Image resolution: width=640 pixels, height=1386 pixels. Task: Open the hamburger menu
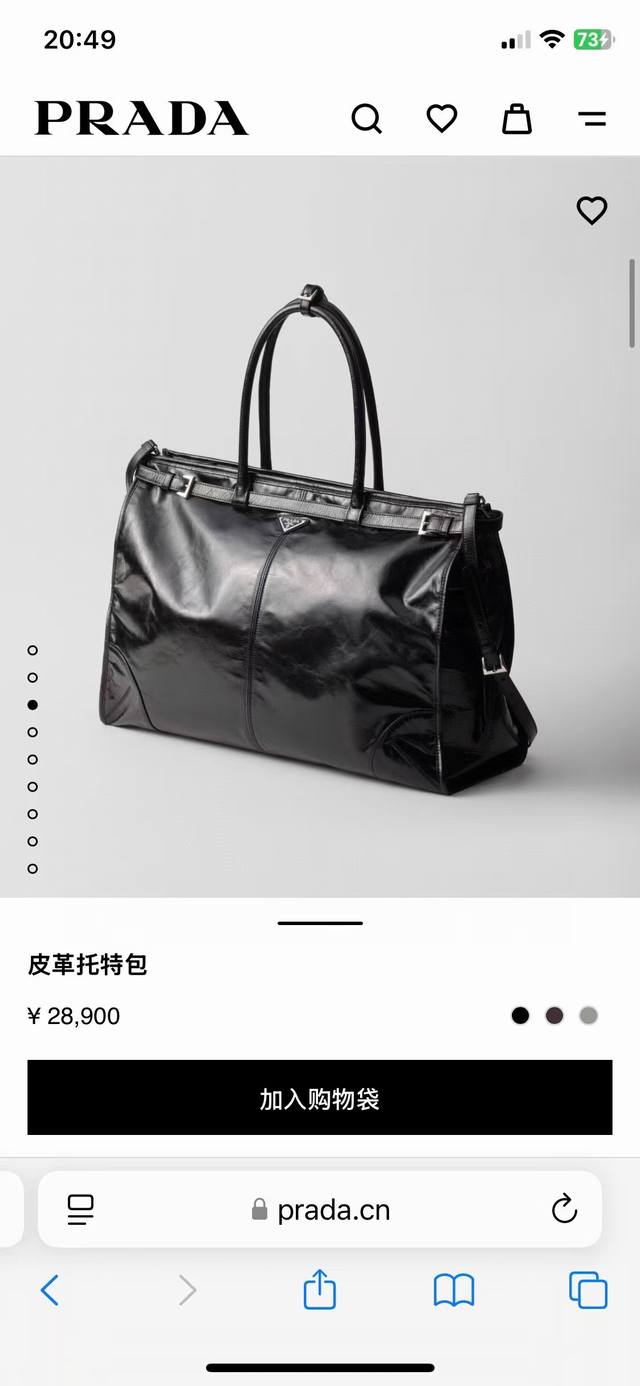click(592, 119)
